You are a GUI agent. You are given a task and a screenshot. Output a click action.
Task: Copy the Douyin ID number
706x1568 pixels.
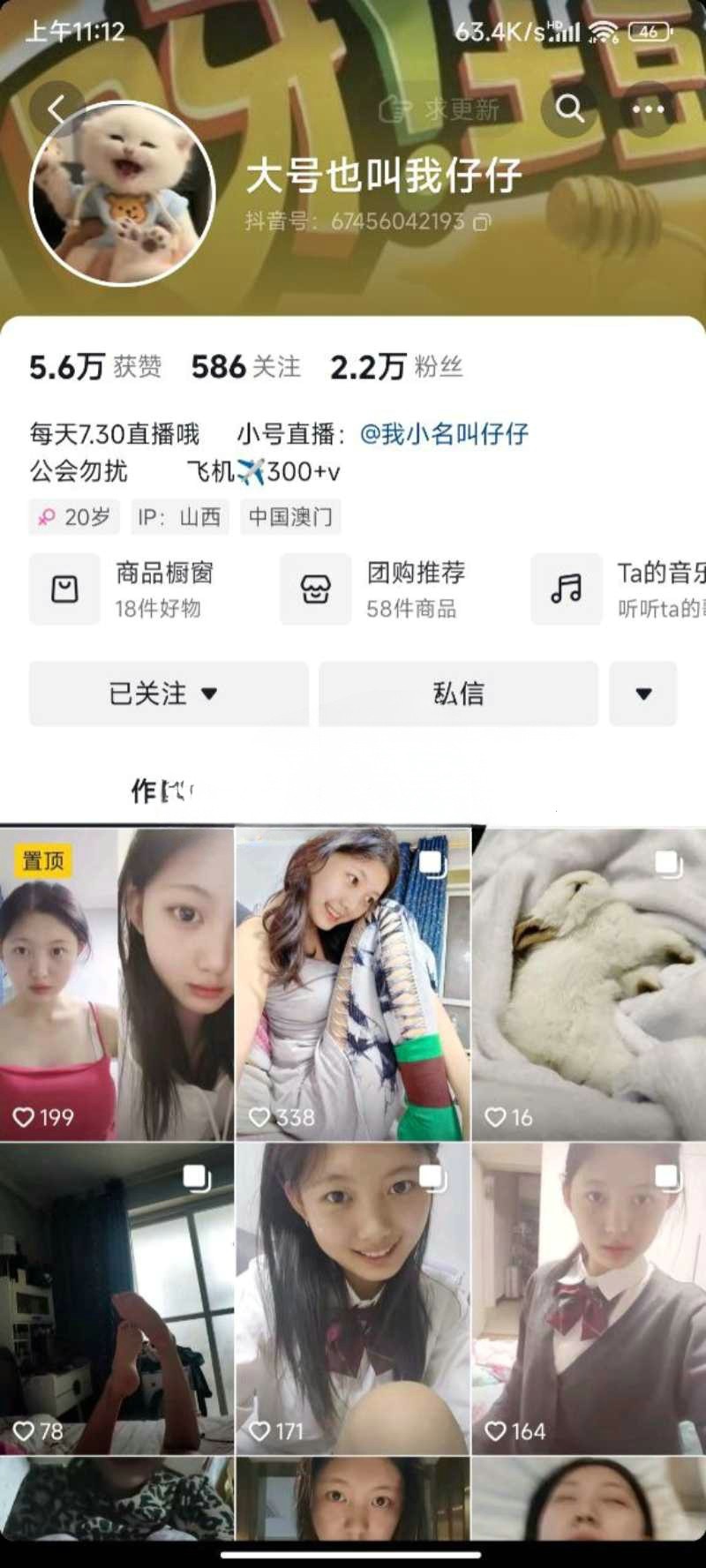(482, 222)
